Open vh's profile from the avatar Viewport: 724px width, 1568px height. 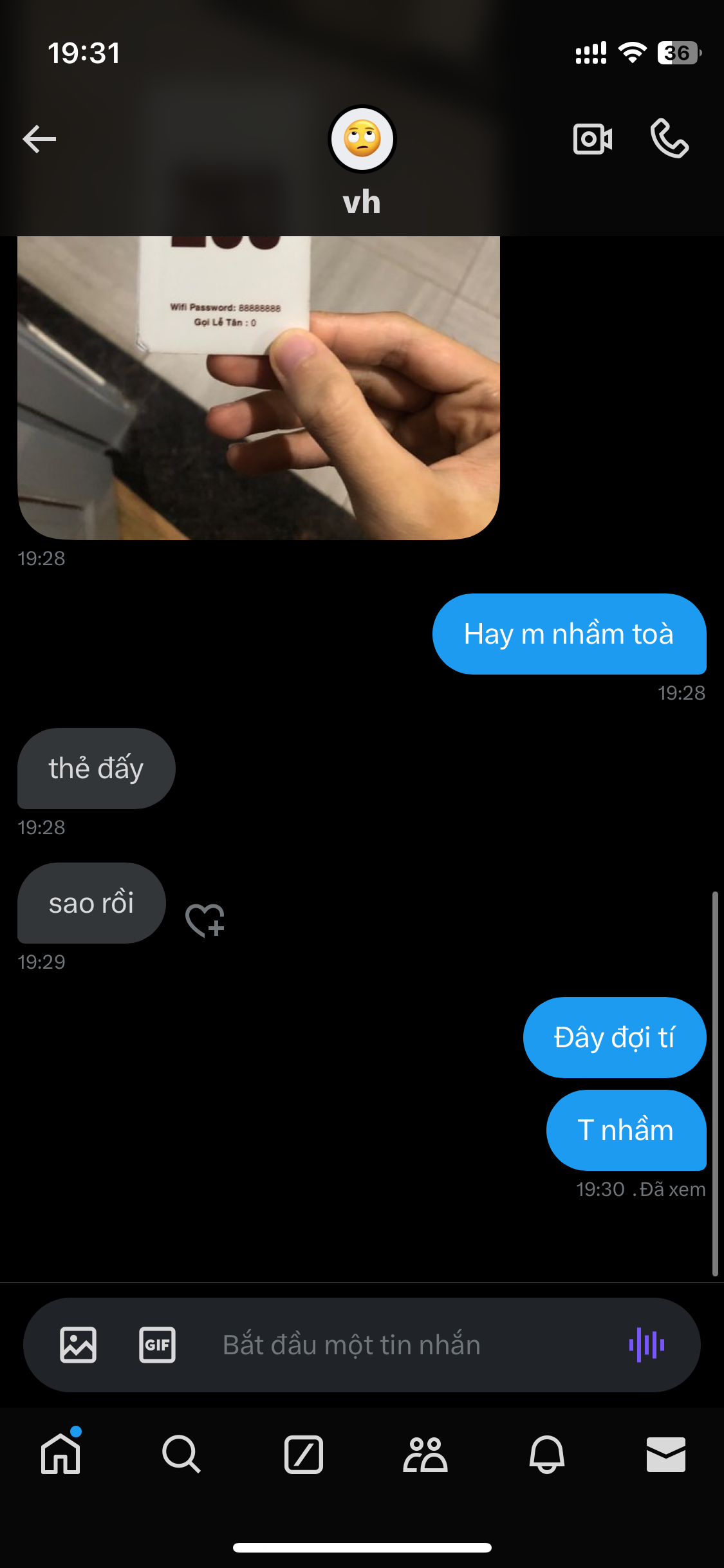pos(362,139)
